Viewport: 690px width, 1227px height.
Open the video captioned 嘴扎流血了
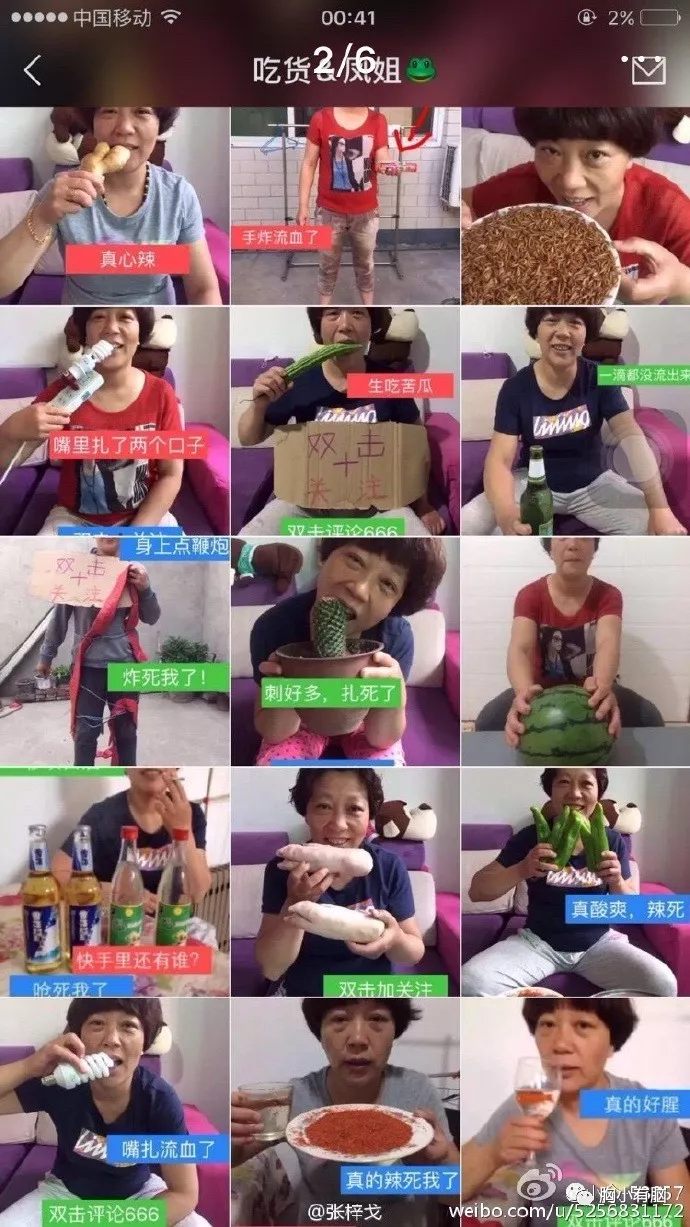coord(114,1110)
